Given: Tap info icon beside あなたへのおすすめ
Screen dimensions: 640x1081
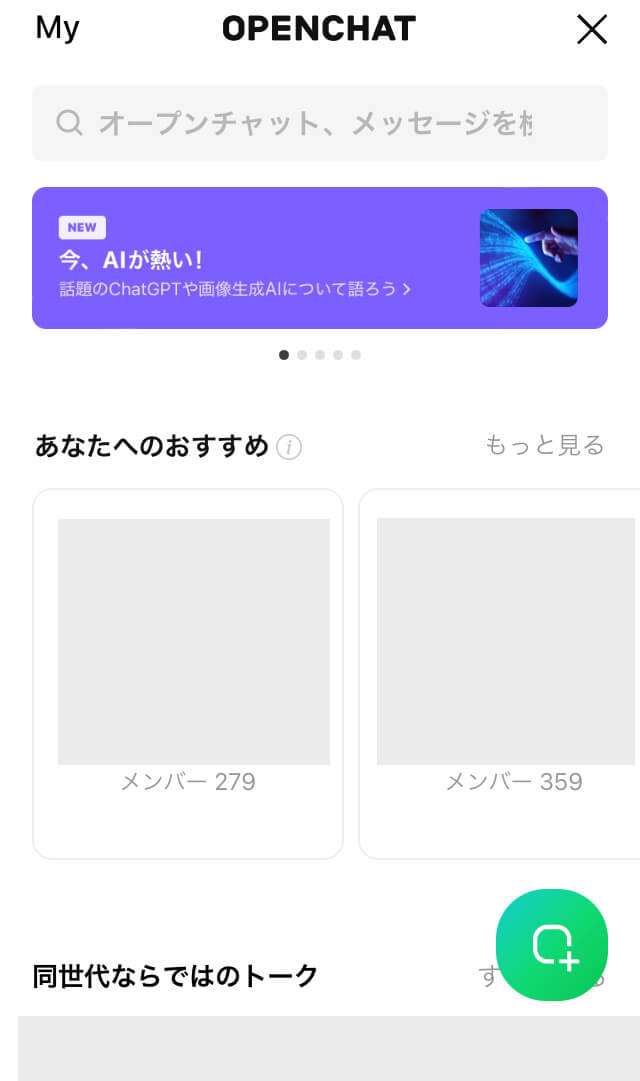Looking at the screenshot, I should (289, 447).
